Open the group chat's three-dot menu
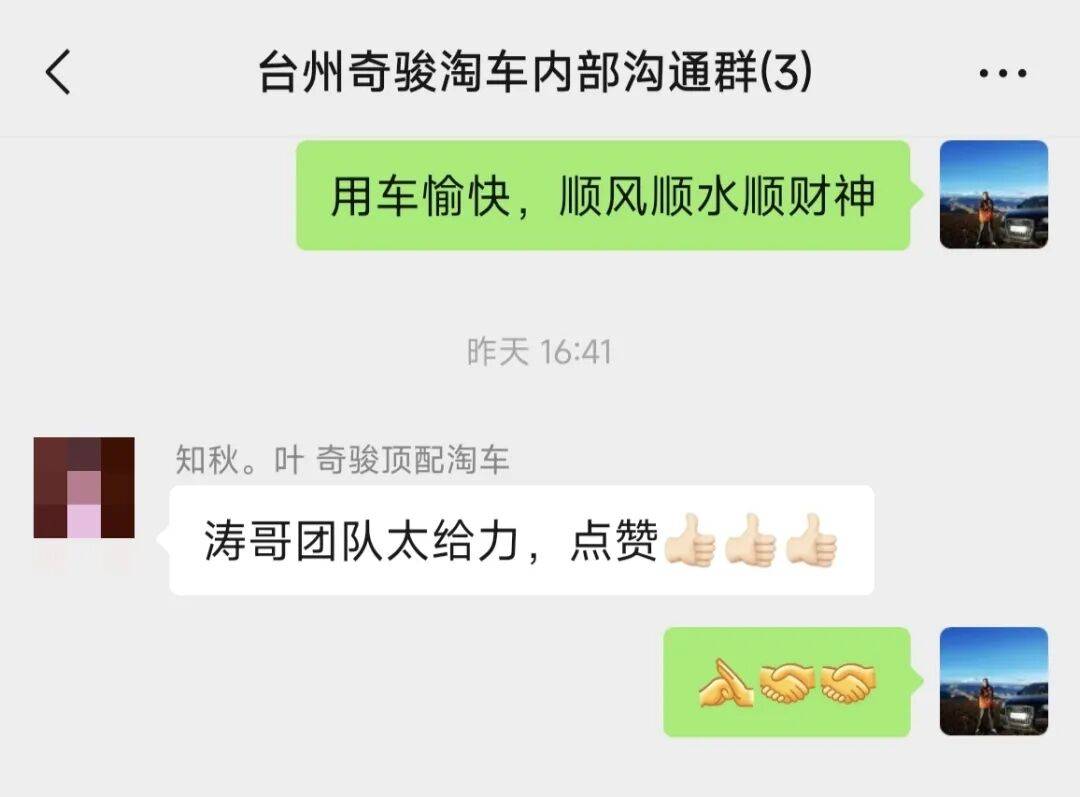Screen dimensions: 1080x797 coord(1001,74)
